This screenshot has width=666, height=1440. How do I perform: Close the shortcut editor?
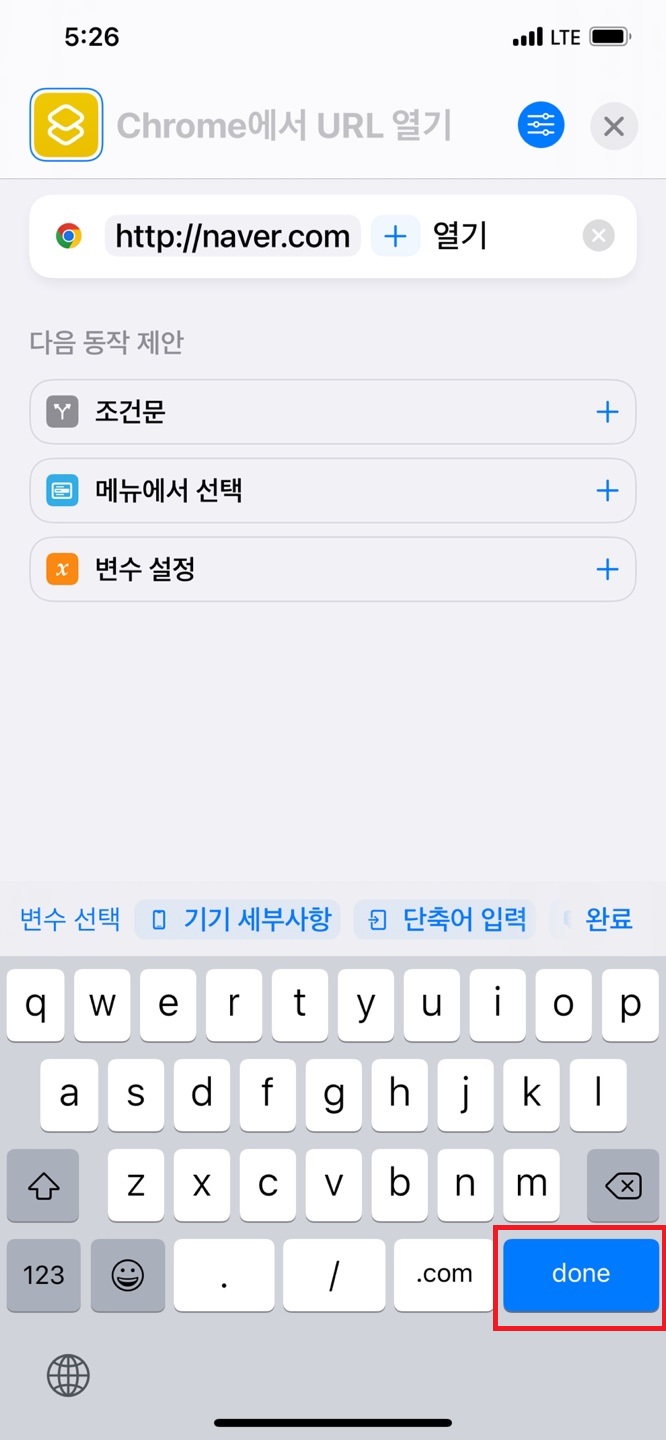point(613,126)
